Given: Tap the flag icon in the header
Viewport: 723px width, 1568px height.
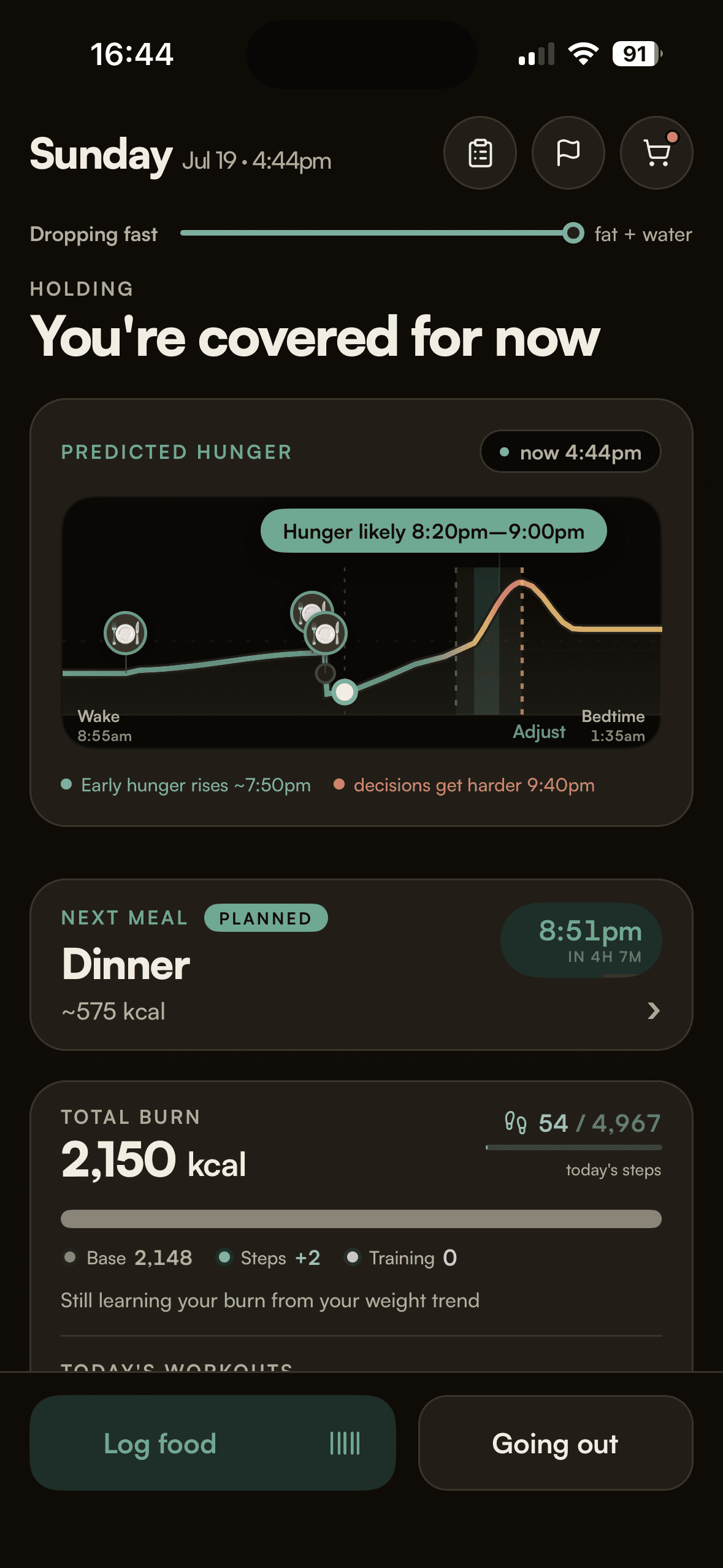Looking at the screenshot, I should (568, 153).
